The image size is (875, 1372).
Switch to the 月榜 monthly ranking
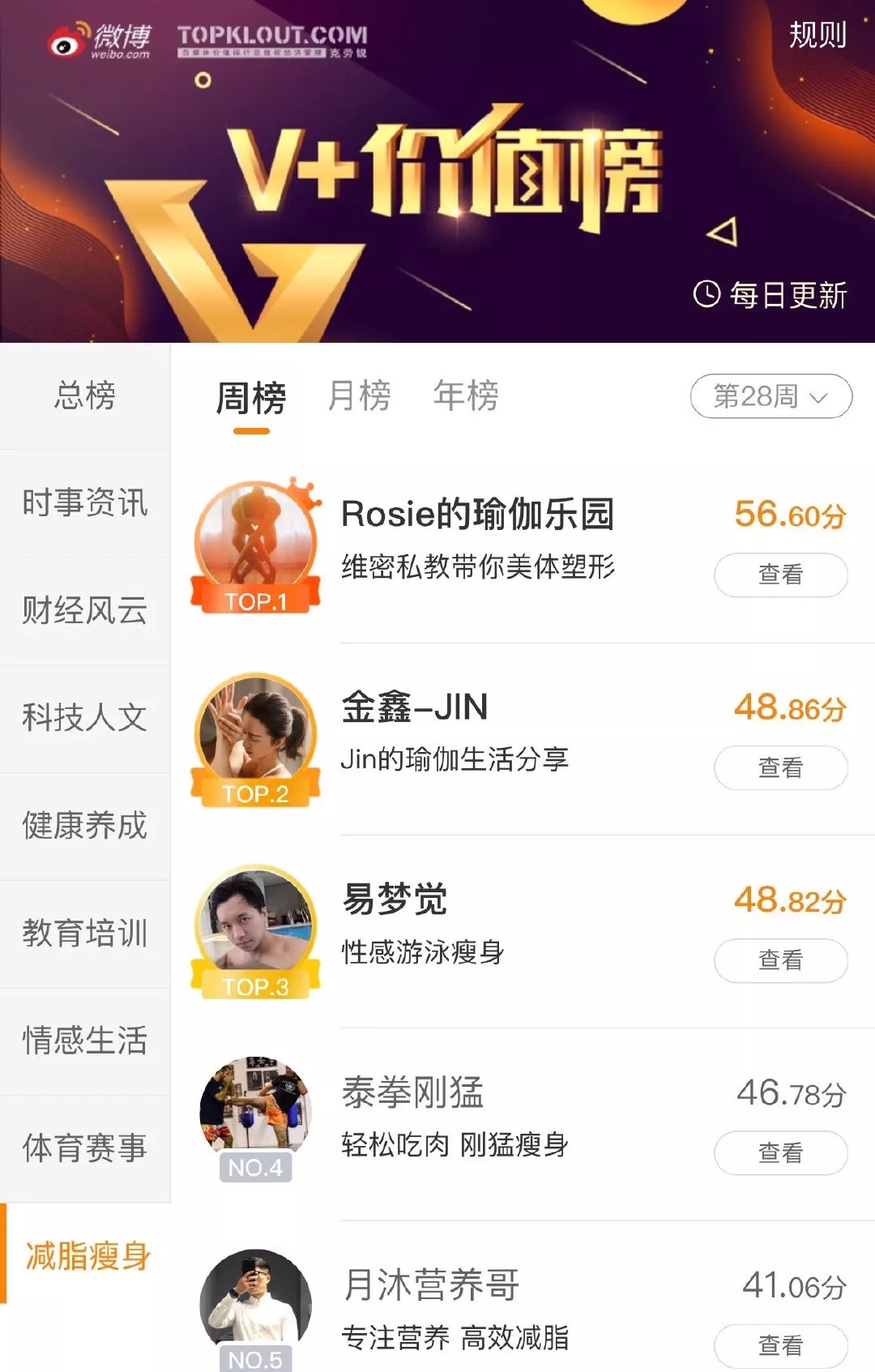point(359,396)
